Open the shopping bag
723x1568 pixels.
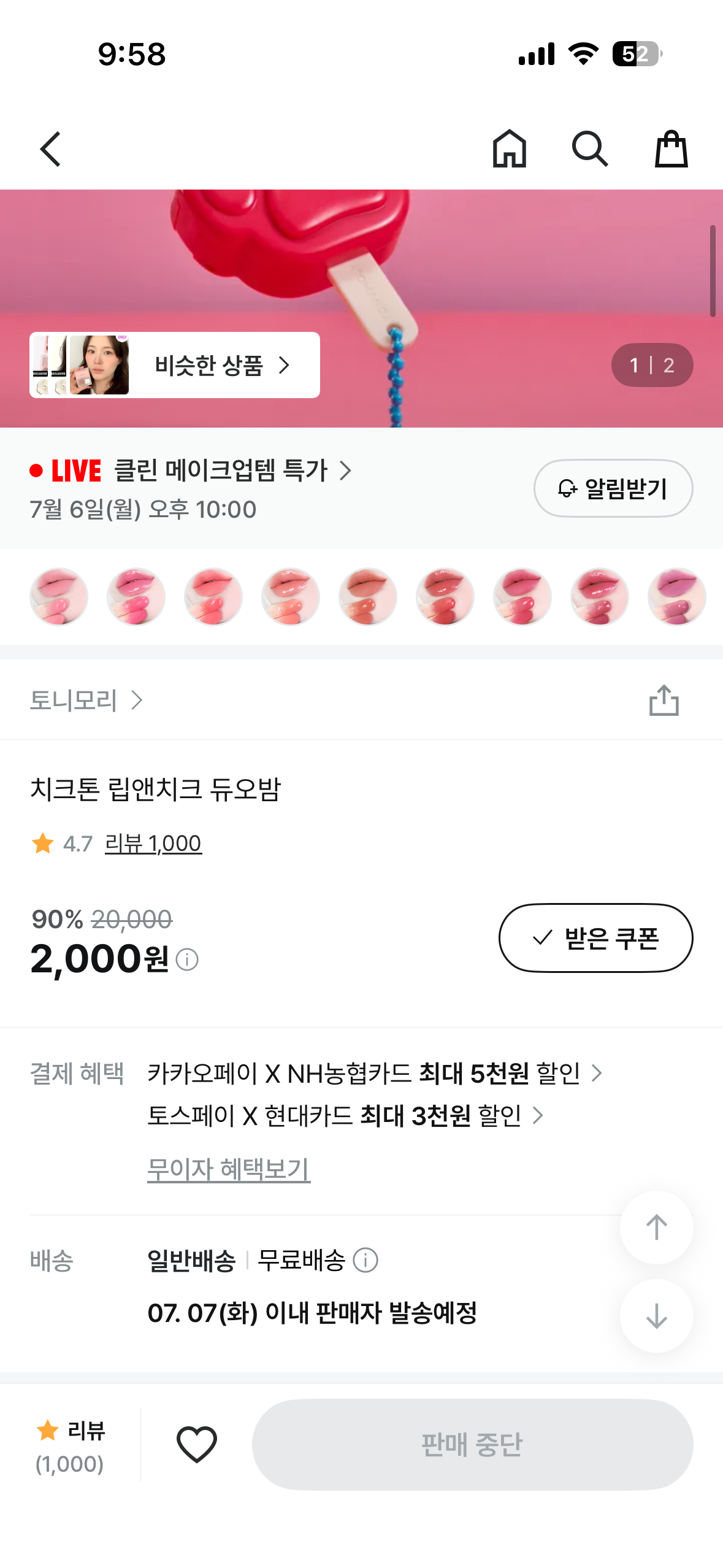point(671,148)
